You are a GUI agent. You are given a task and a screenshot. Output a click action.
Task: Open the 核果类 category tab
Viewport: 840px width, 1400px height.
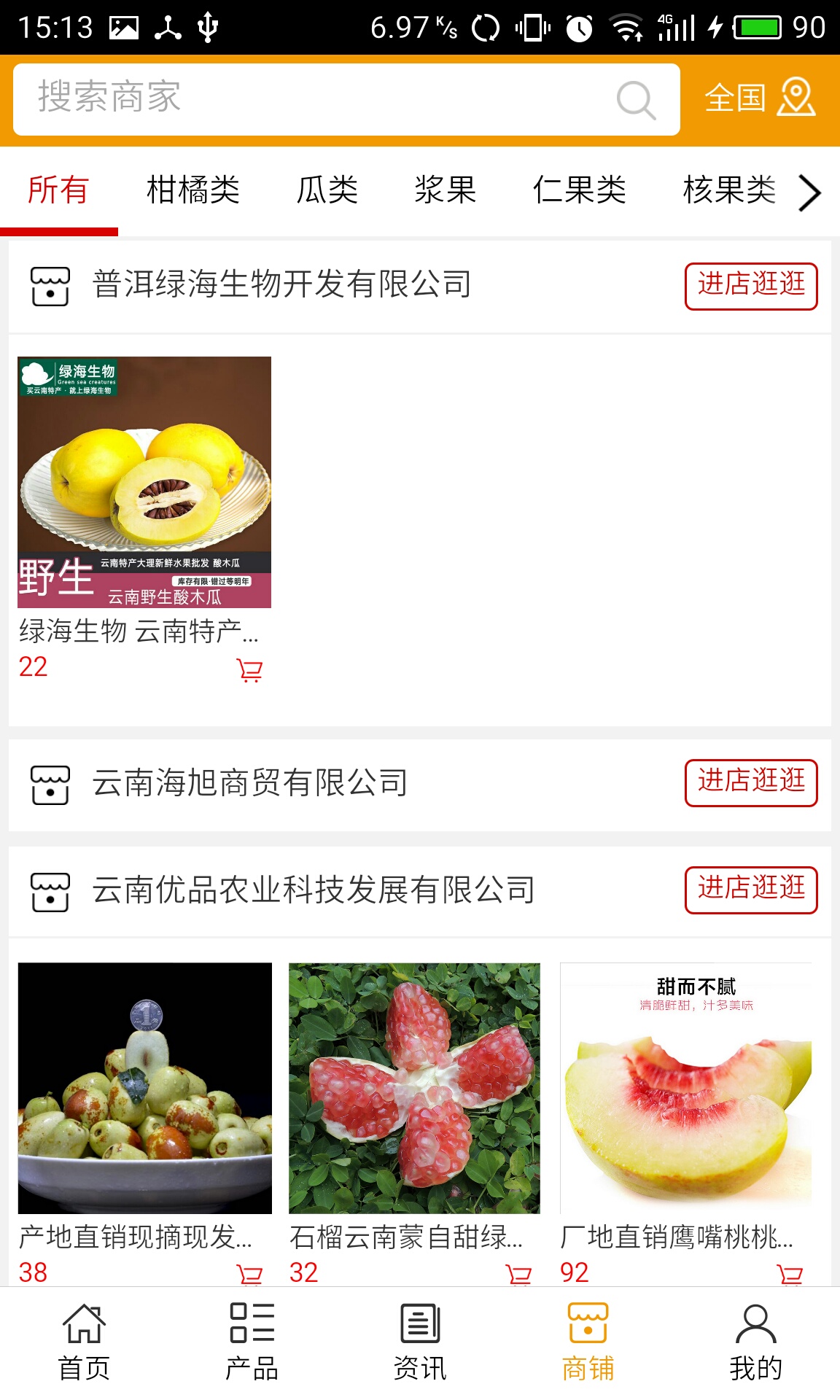tap(728, 191)
